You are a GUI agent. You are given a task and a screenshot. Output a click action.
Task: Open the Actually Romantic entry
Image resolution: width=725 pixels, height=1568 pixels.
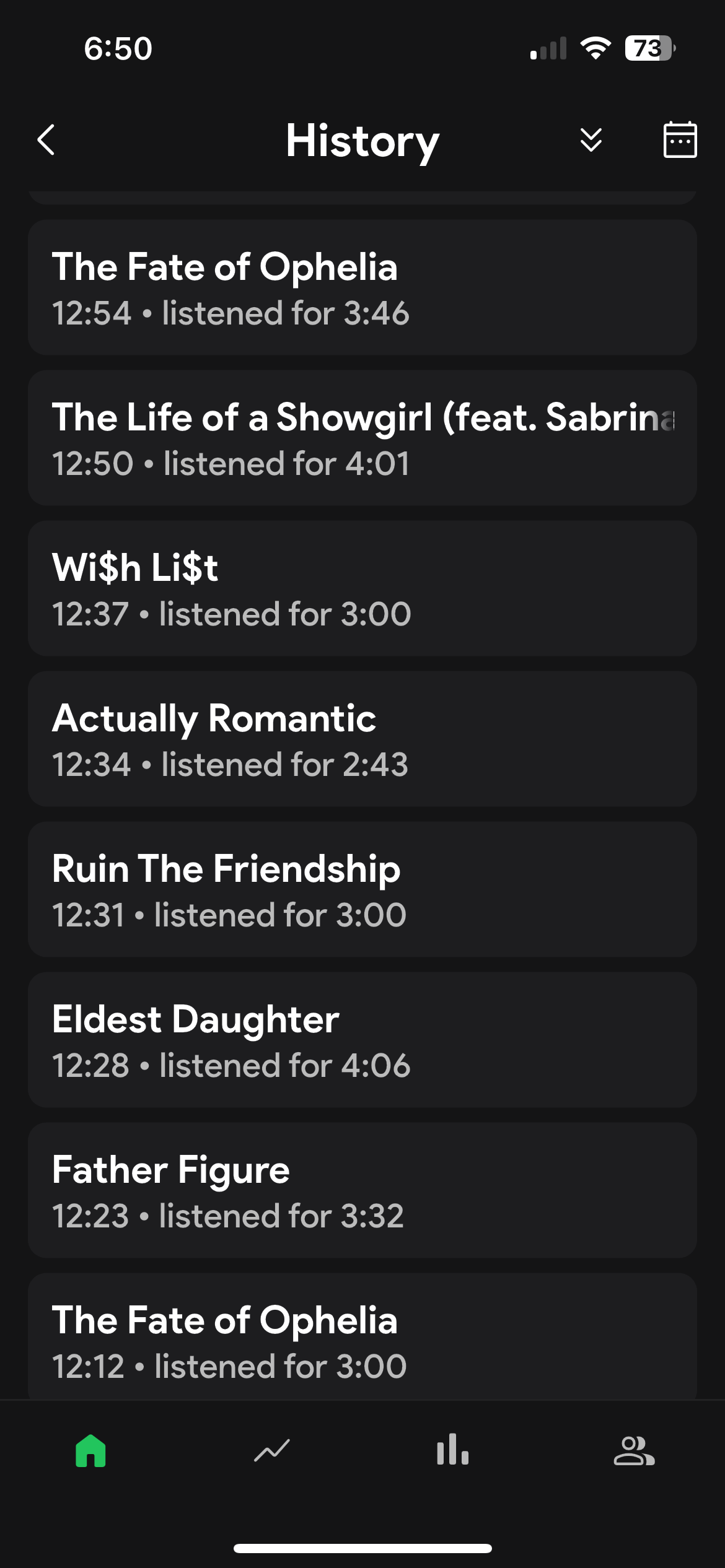point(362,739)
